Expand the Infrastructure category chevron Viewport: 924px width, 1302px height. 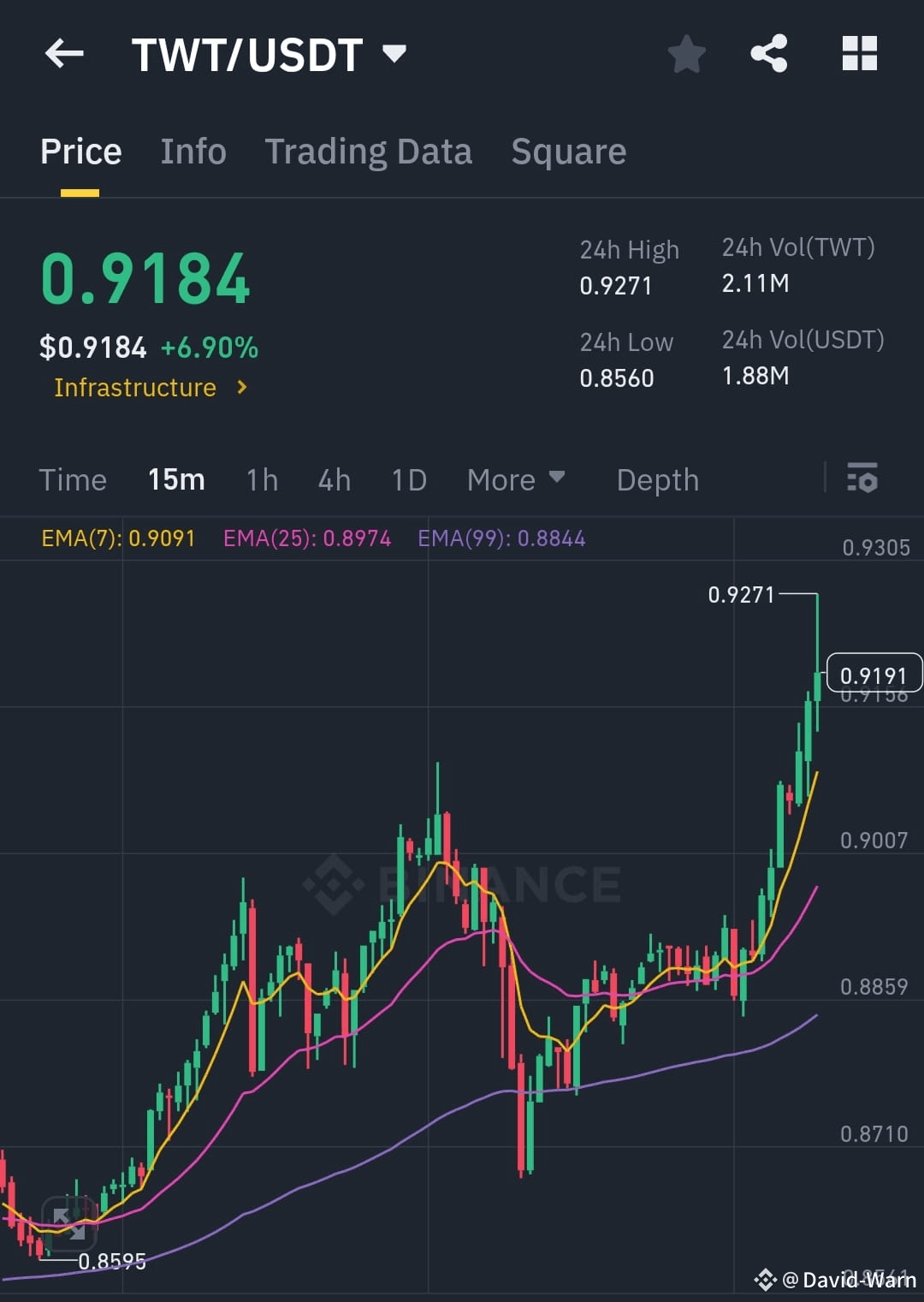tap(240, 387)
